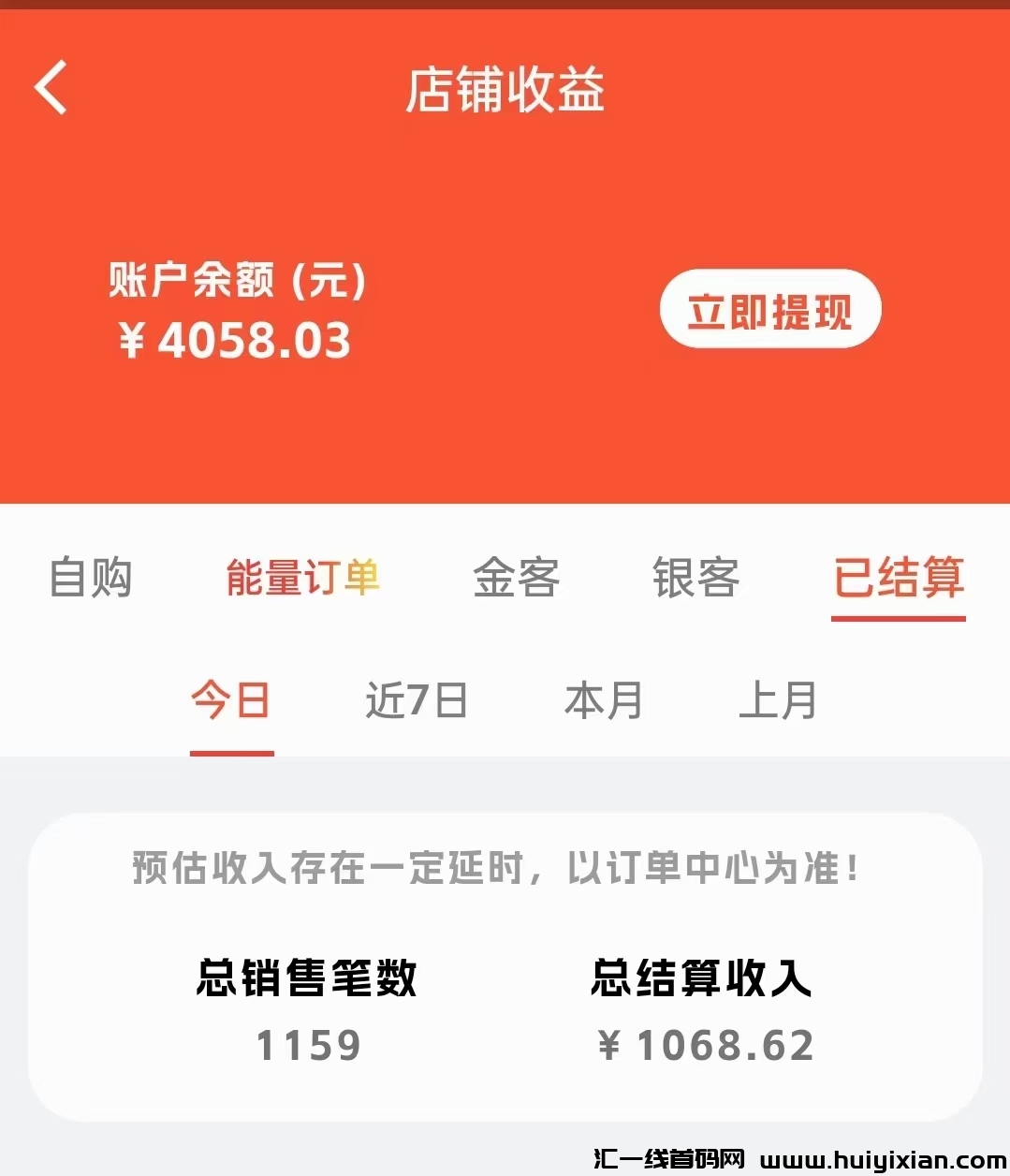Screen dimensions: 1010x1176
Task: Tap the 立即提现 withdraw button
Action: [769, 310]
